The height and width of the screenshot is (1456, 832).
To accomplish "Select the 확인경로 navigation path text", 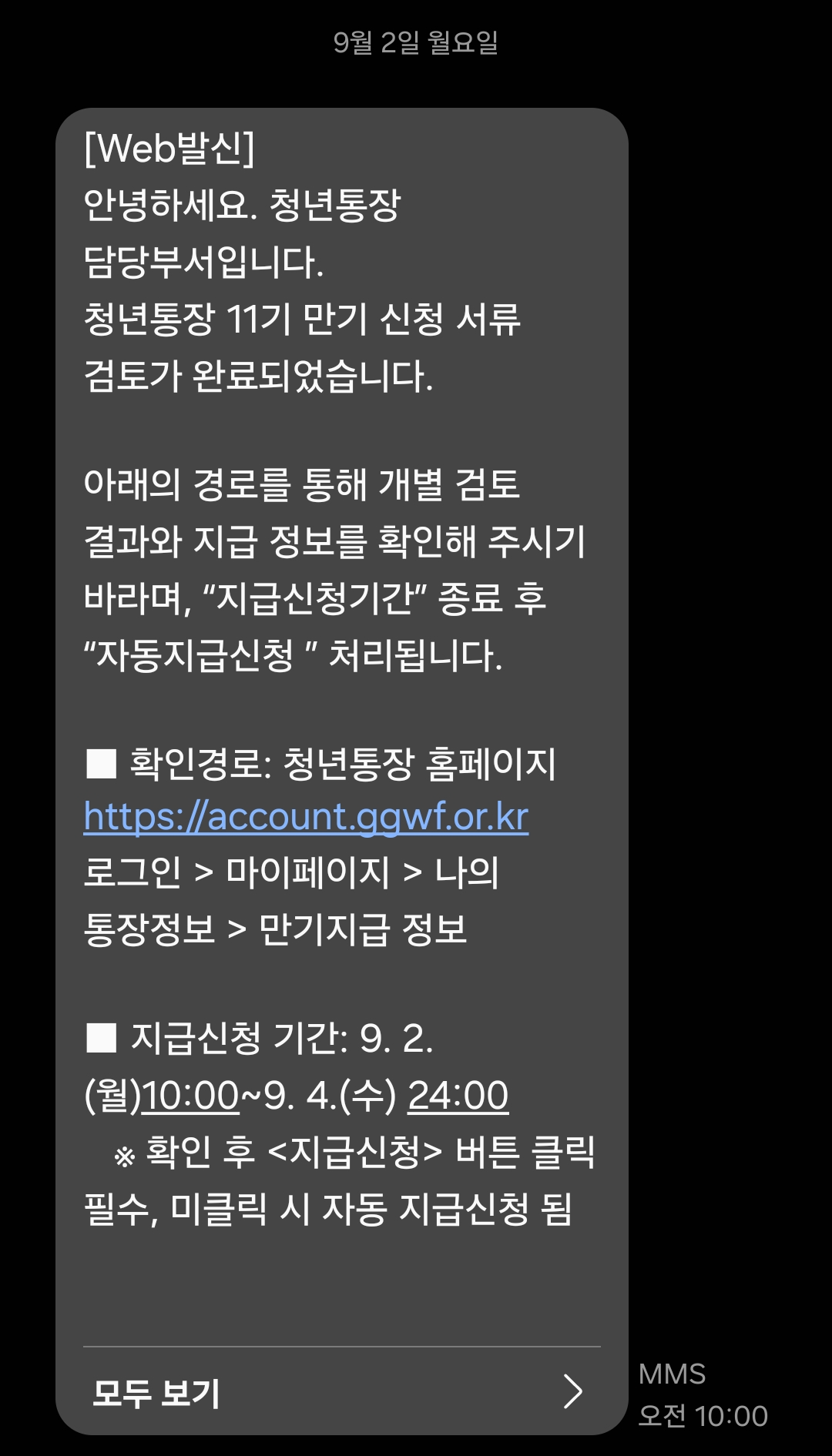I will [x=293, y=870].
